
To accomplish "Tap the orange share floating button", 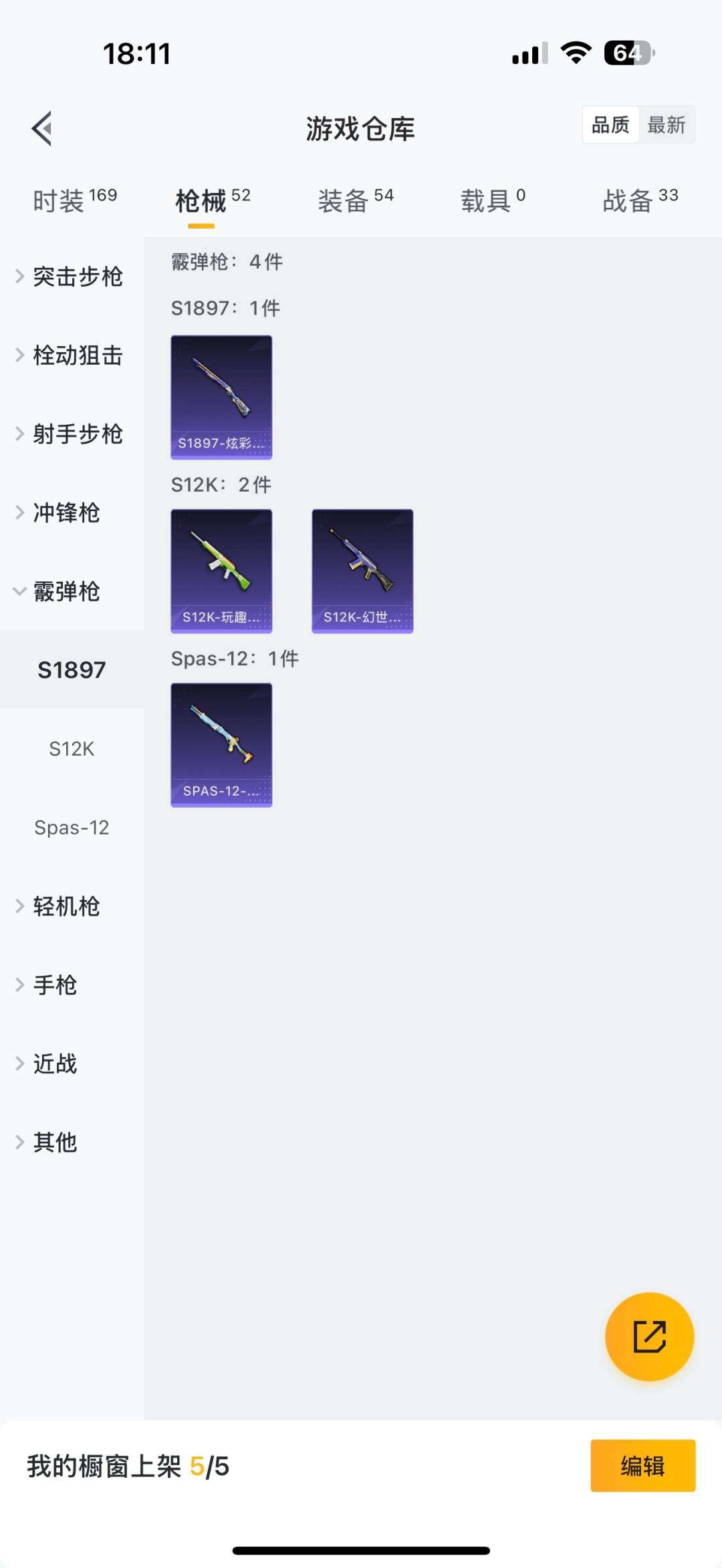I will point(649,1337).
